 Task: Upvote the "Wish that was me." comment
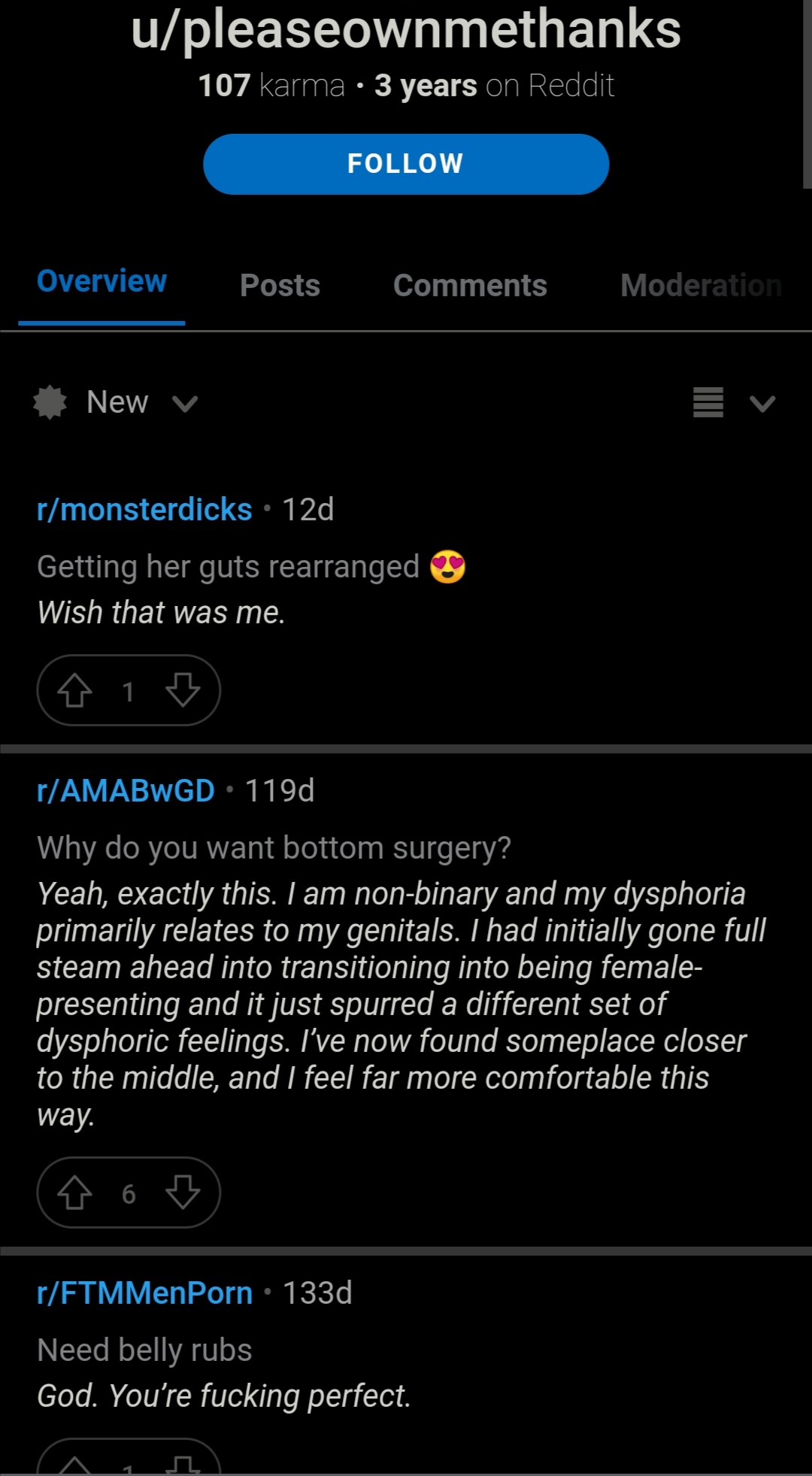[75, 690]
